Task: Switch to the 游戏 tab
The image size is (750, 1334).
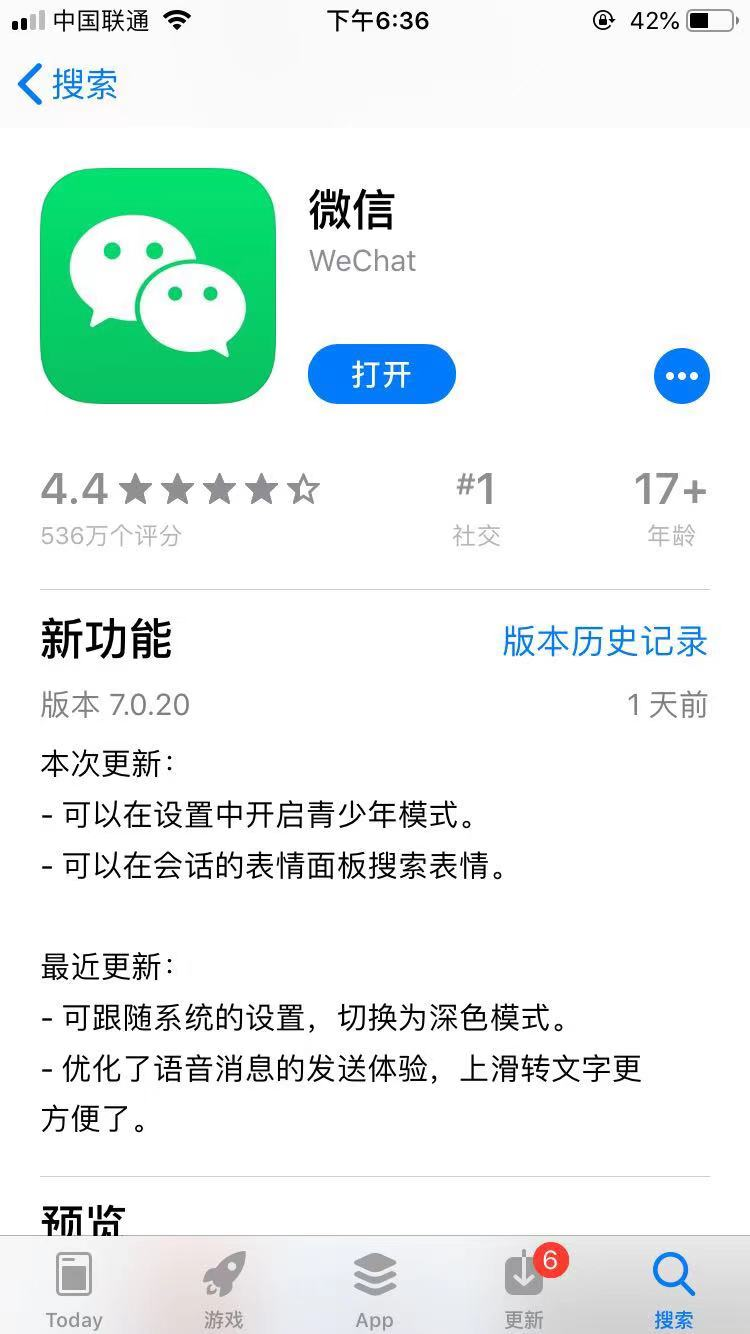Action: point(224,1288)
